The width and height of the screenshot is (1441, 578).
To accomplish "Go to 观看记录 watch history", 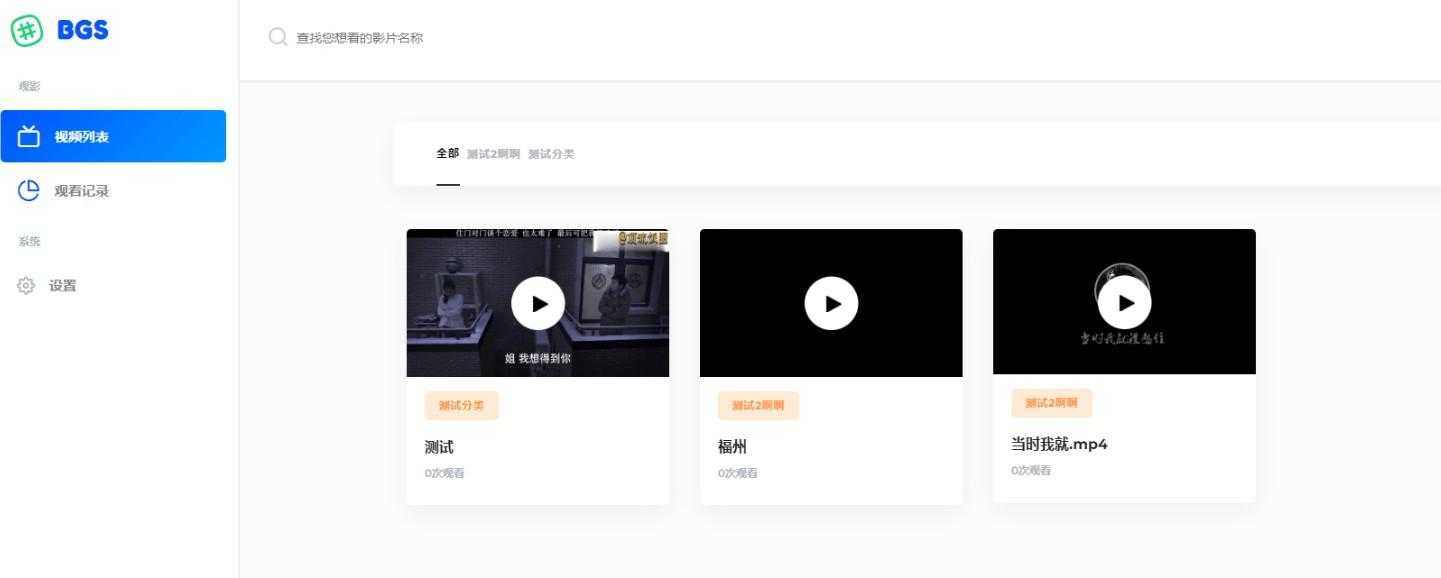I will pos(81,191).
